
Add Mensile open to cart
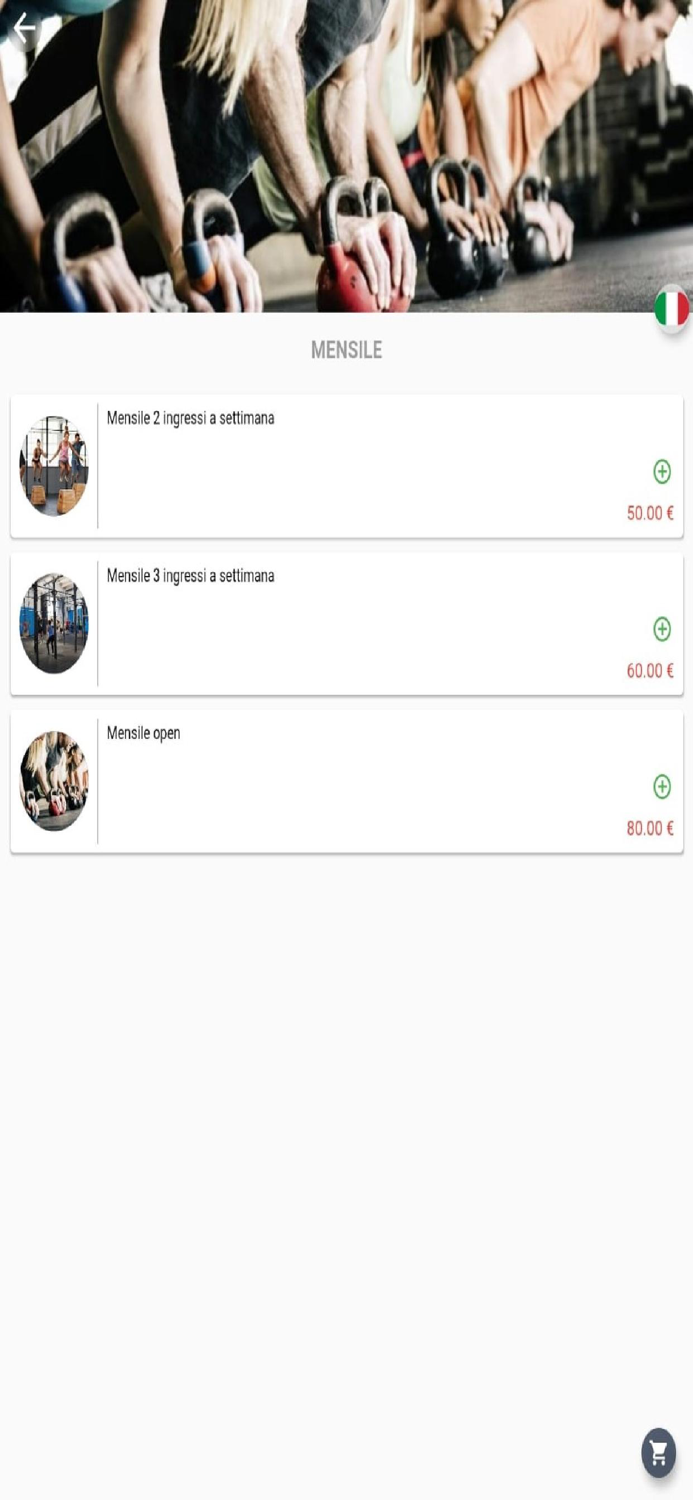662,787
